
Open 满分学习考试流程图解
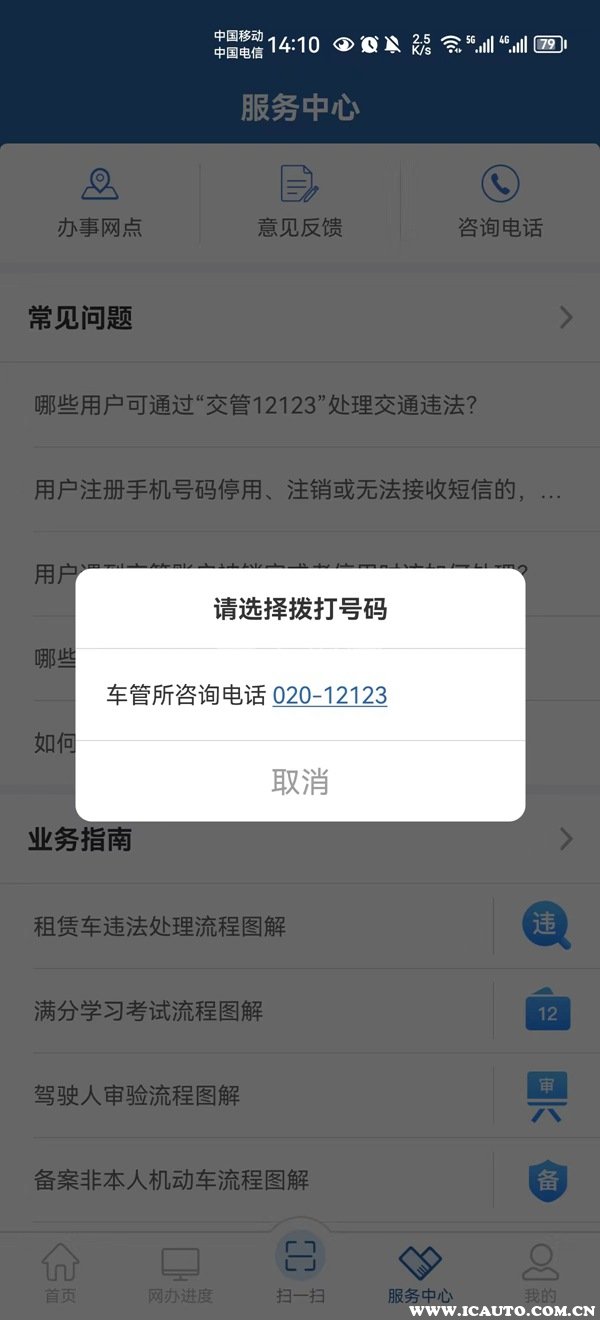[x=148, y=1011]
